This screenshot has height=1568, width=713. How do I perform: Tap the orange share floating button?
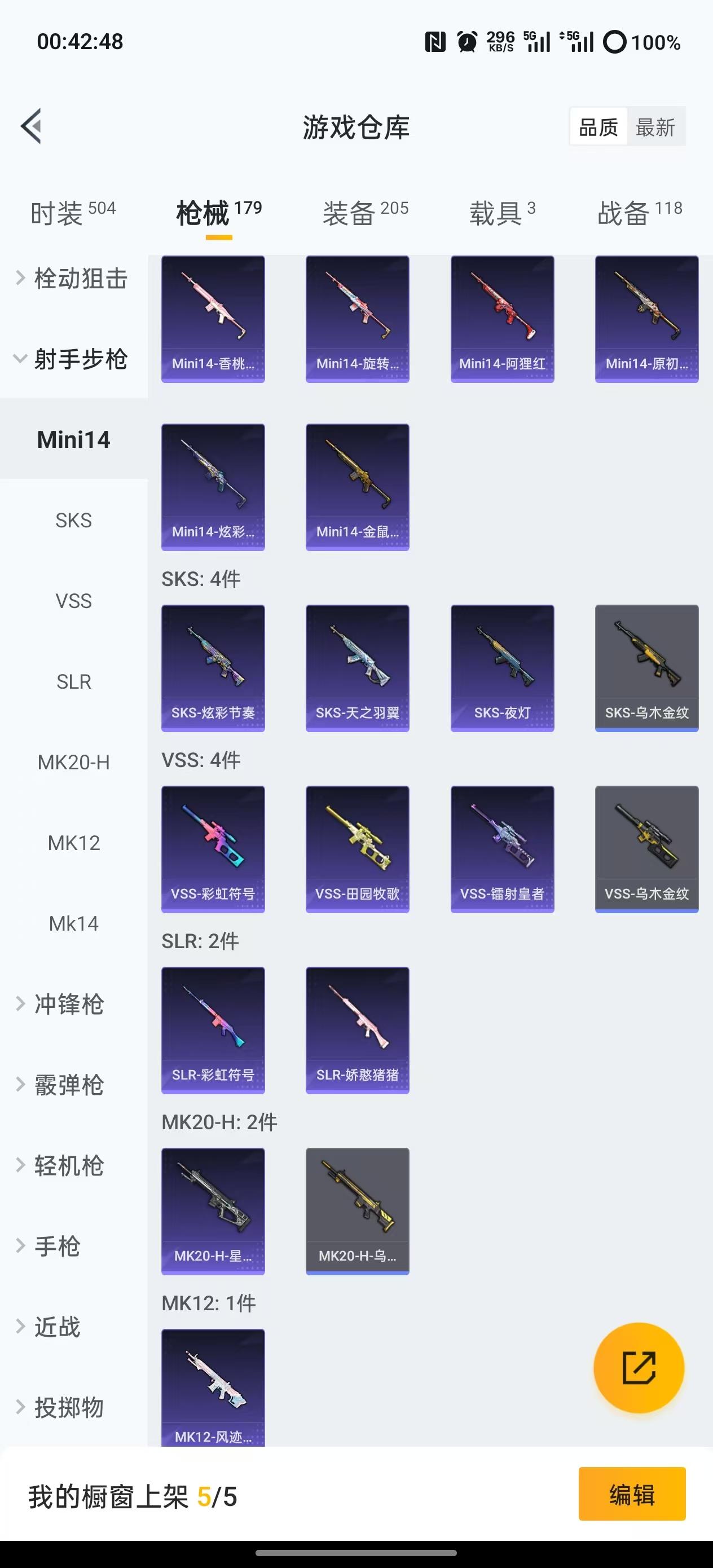(x=639, y=1368)
